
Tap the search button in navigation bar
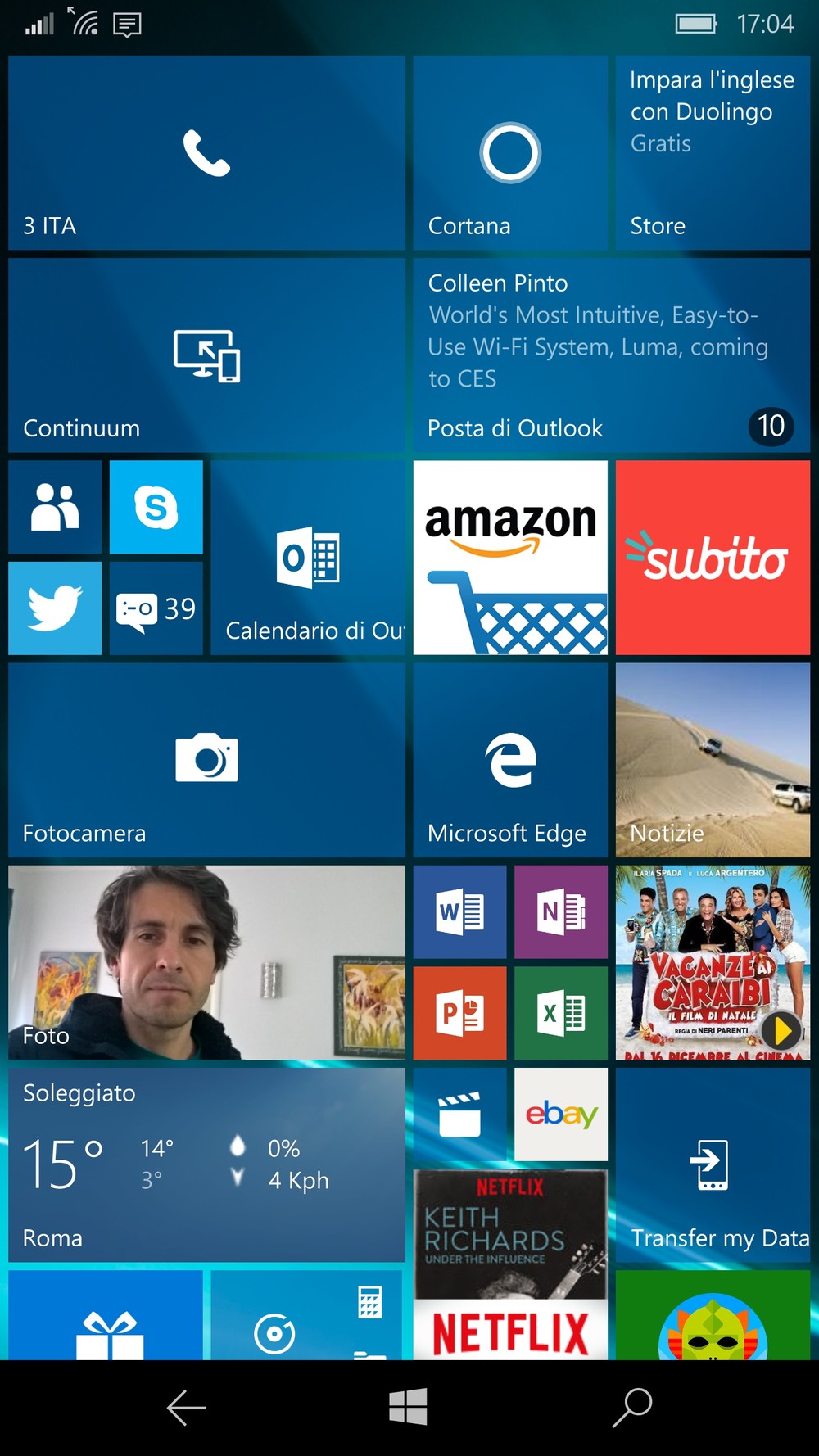(x=632, y=1407)
